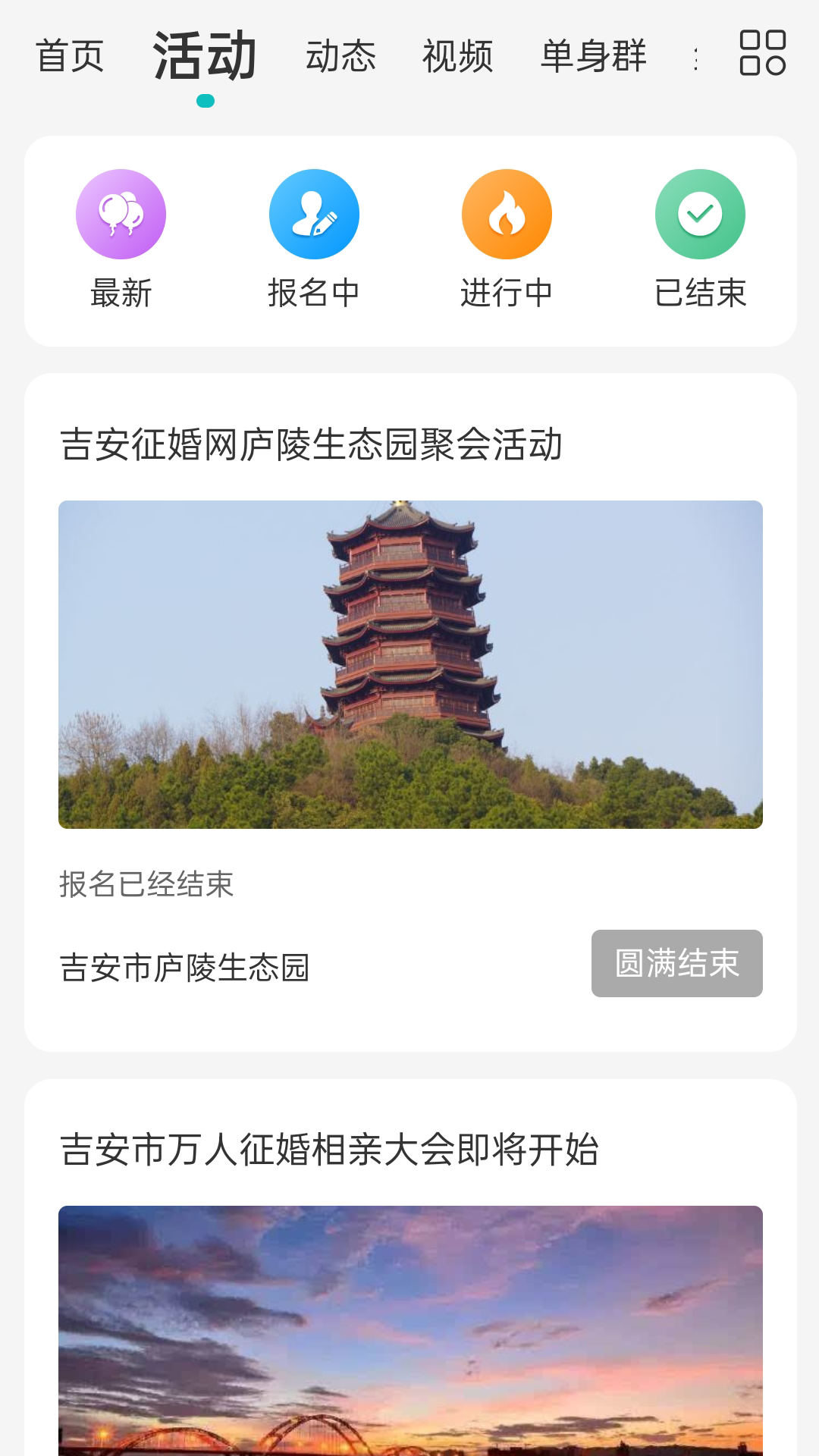Click the green checkmark inside 已结束 circle
This screenshot has width=819, height=1456.
pyautogui.click(x=699, y=214)
